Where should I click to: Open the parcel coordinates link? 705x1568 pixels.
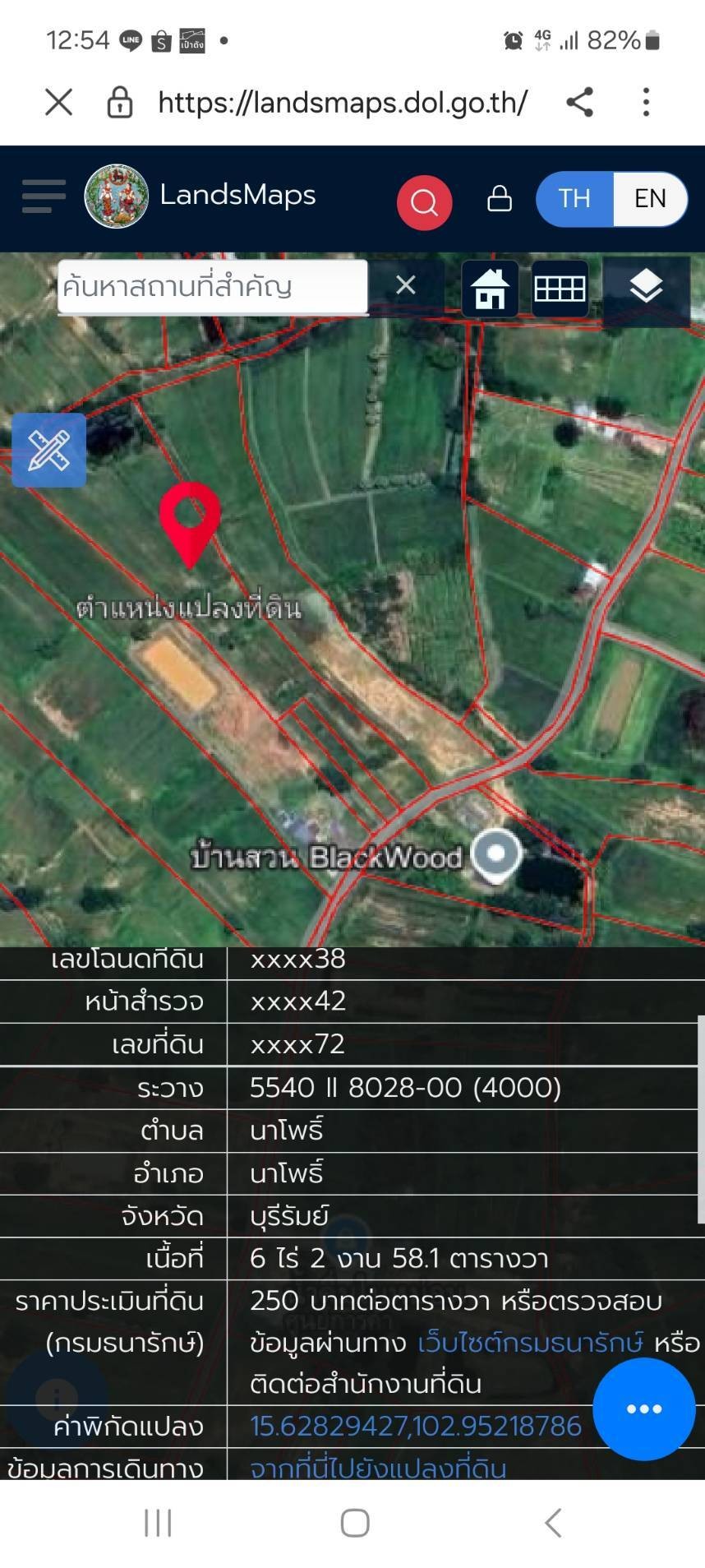tap(416, 1426)
